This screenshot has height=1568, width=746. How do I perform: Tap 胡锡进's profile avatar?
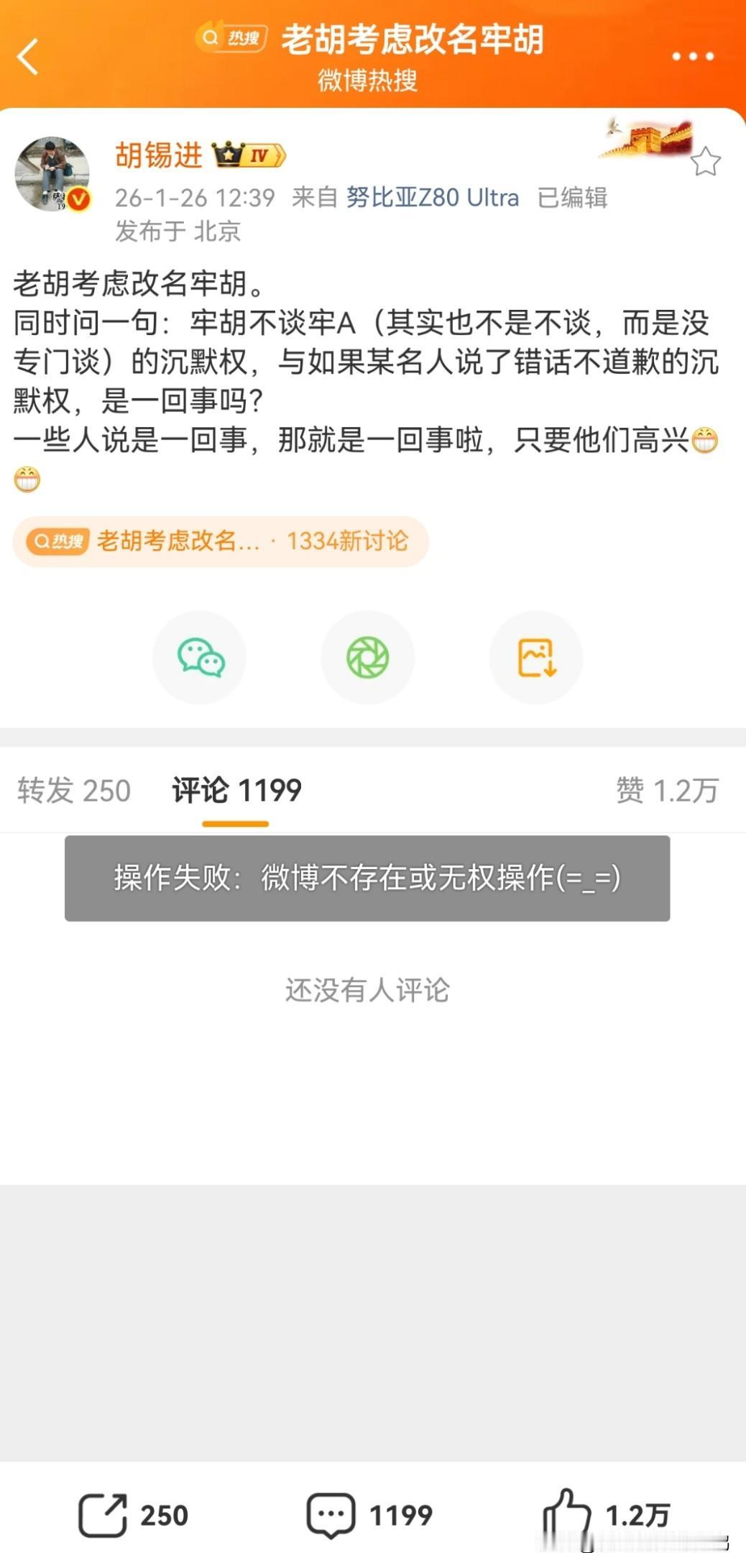(x=54, y=171)
